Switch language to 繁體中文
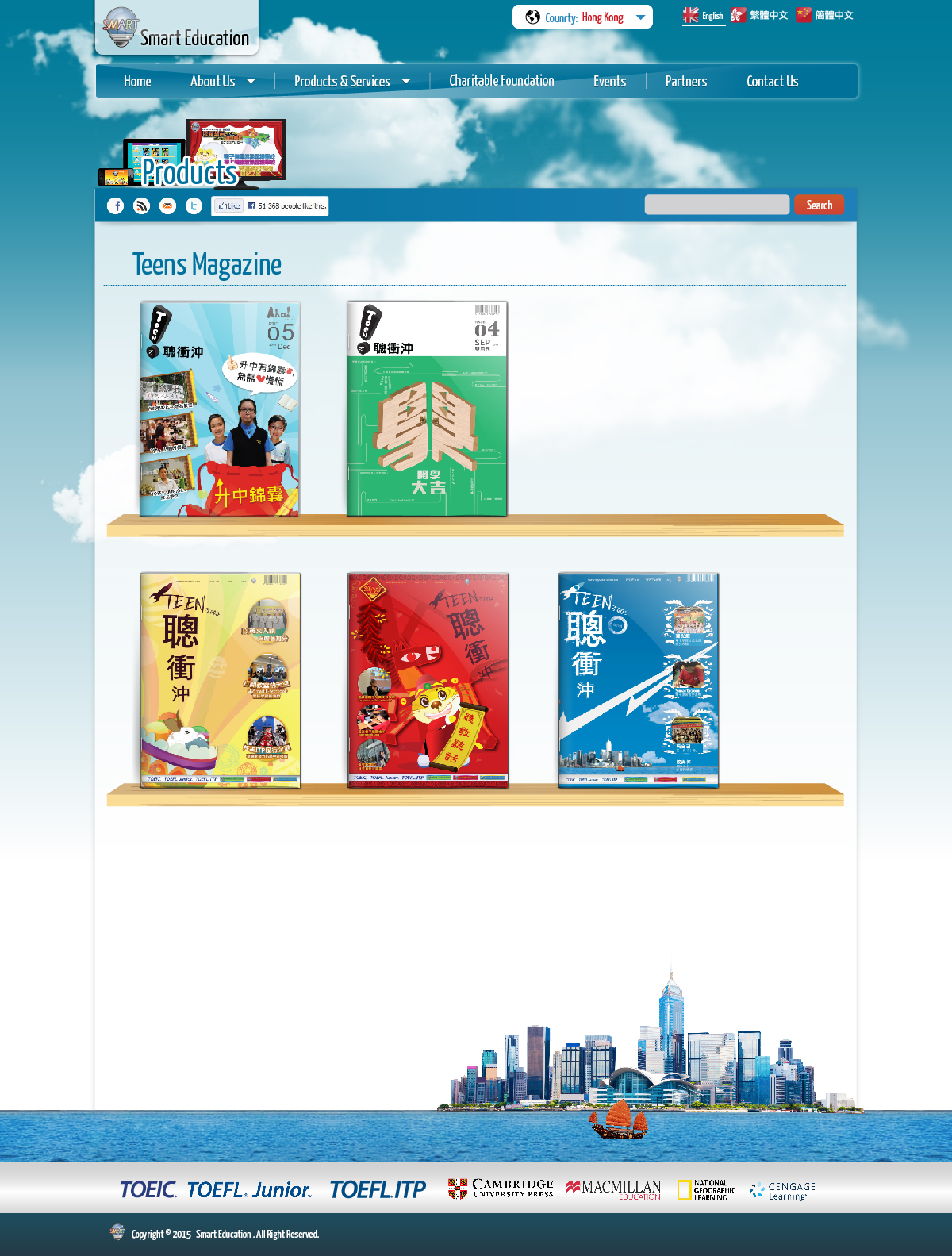The height and width of the screenshot is (1256, 952). [759, 16]
